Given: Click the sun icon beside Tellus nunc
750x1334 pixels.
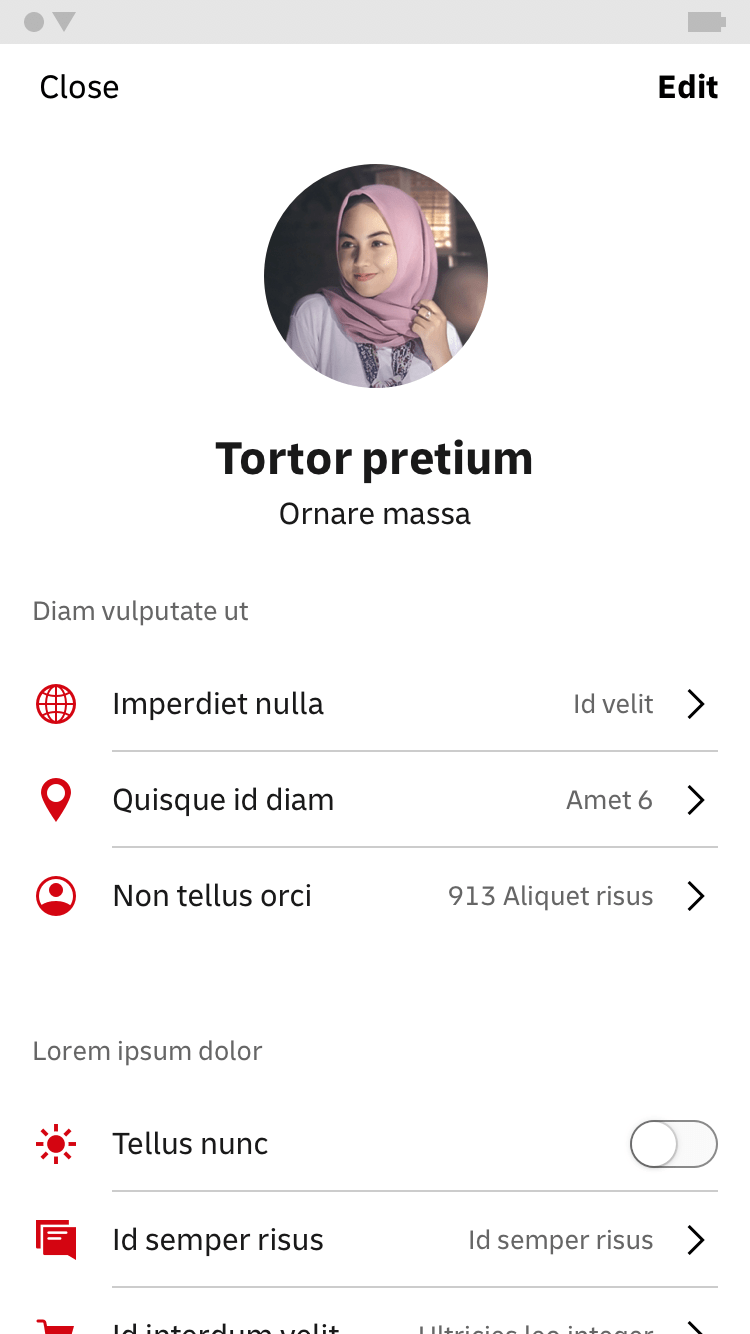Looking at the screenshot, I should pyautogui.click(x=55, y=1143).
